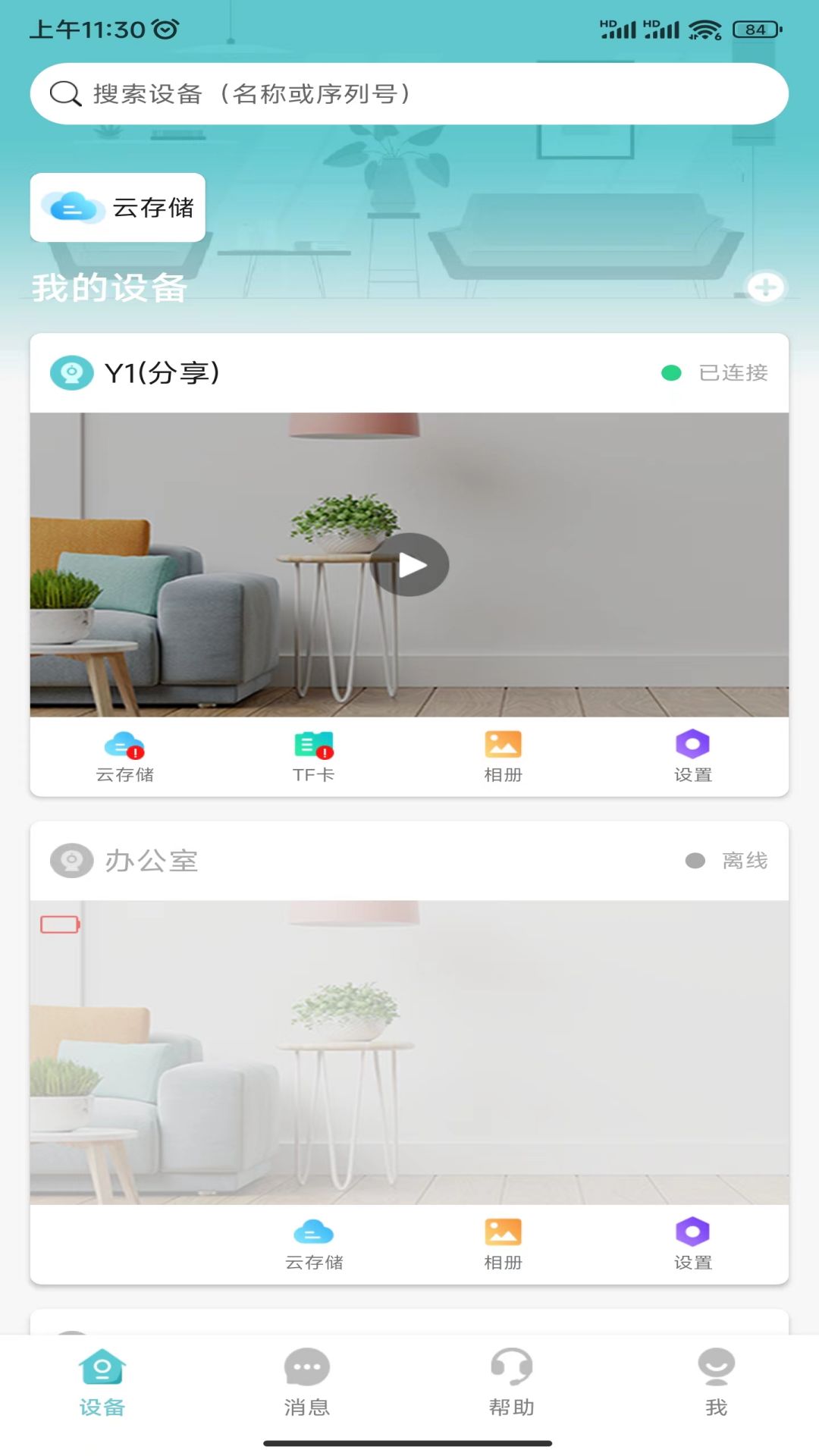Open the 我 profile tab
819x1456 pixels.
click(716, 1382)
